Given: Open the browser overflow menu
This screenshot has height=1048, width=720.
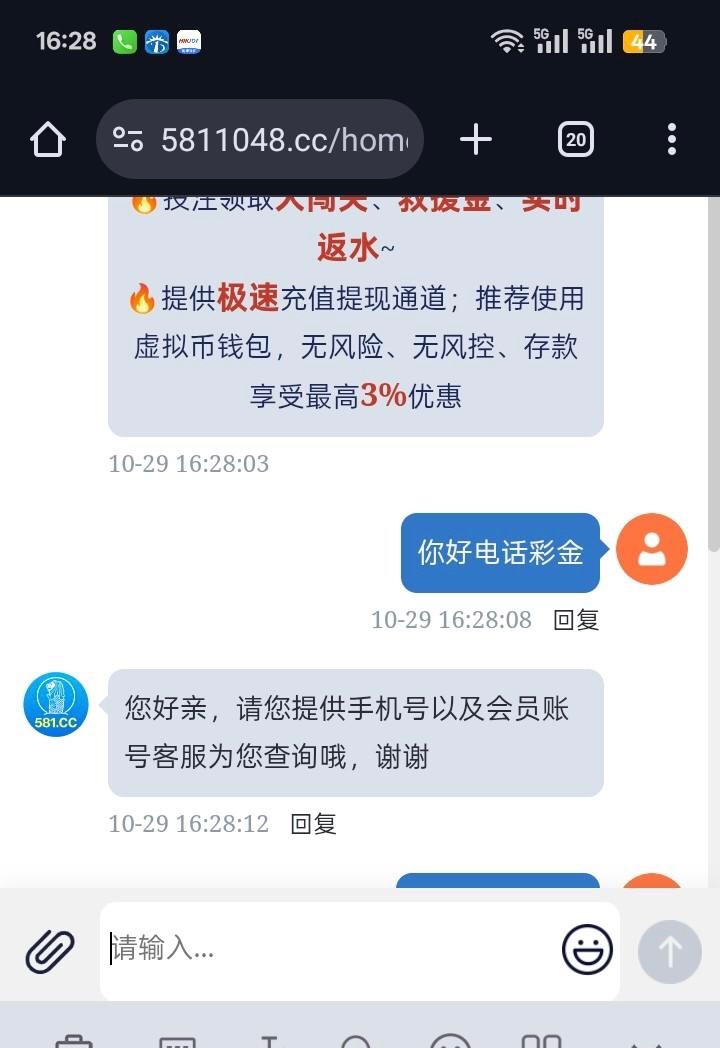Looking at the screenshot, I should 672,140.
